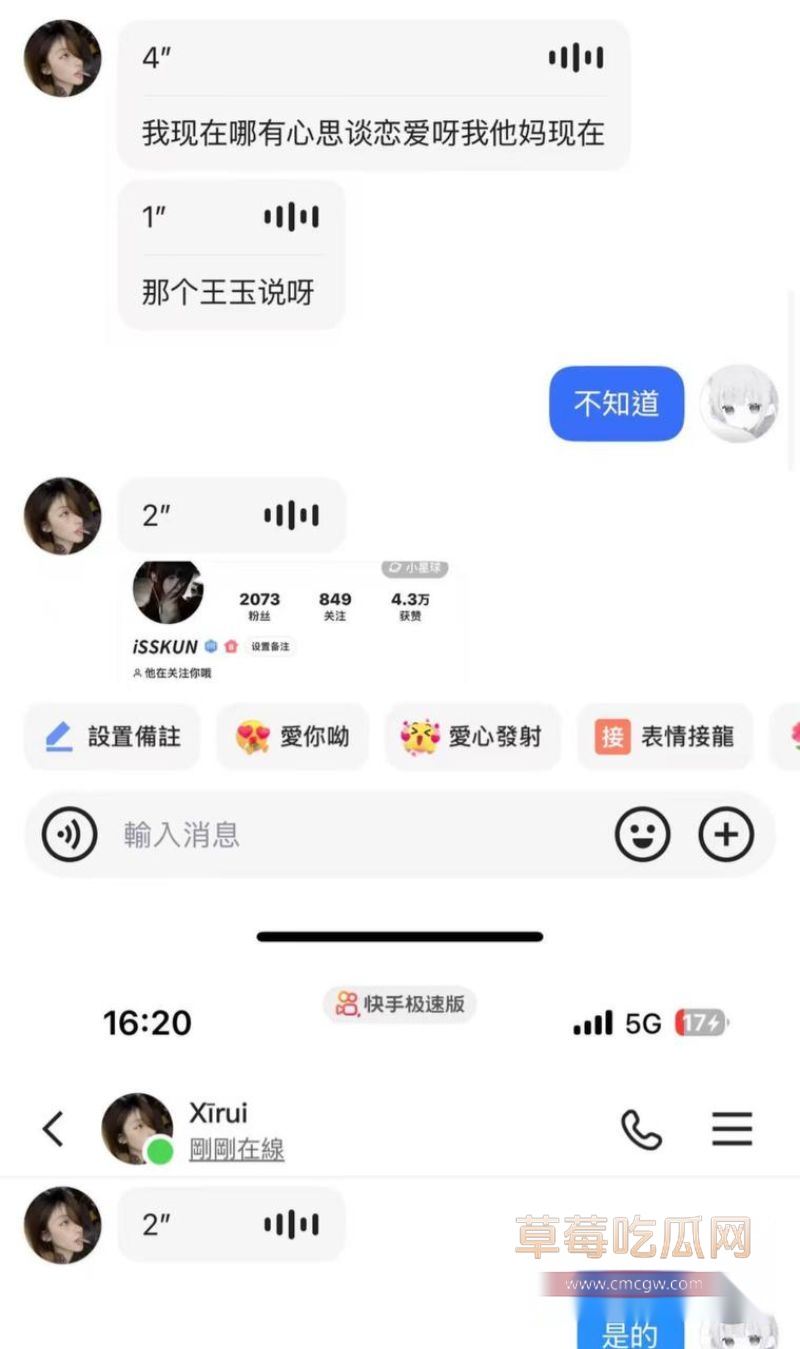Start 表情接龍 emoji chain
The height and width of the screenshot is (1349, 800).
click(x=665, y=737)
